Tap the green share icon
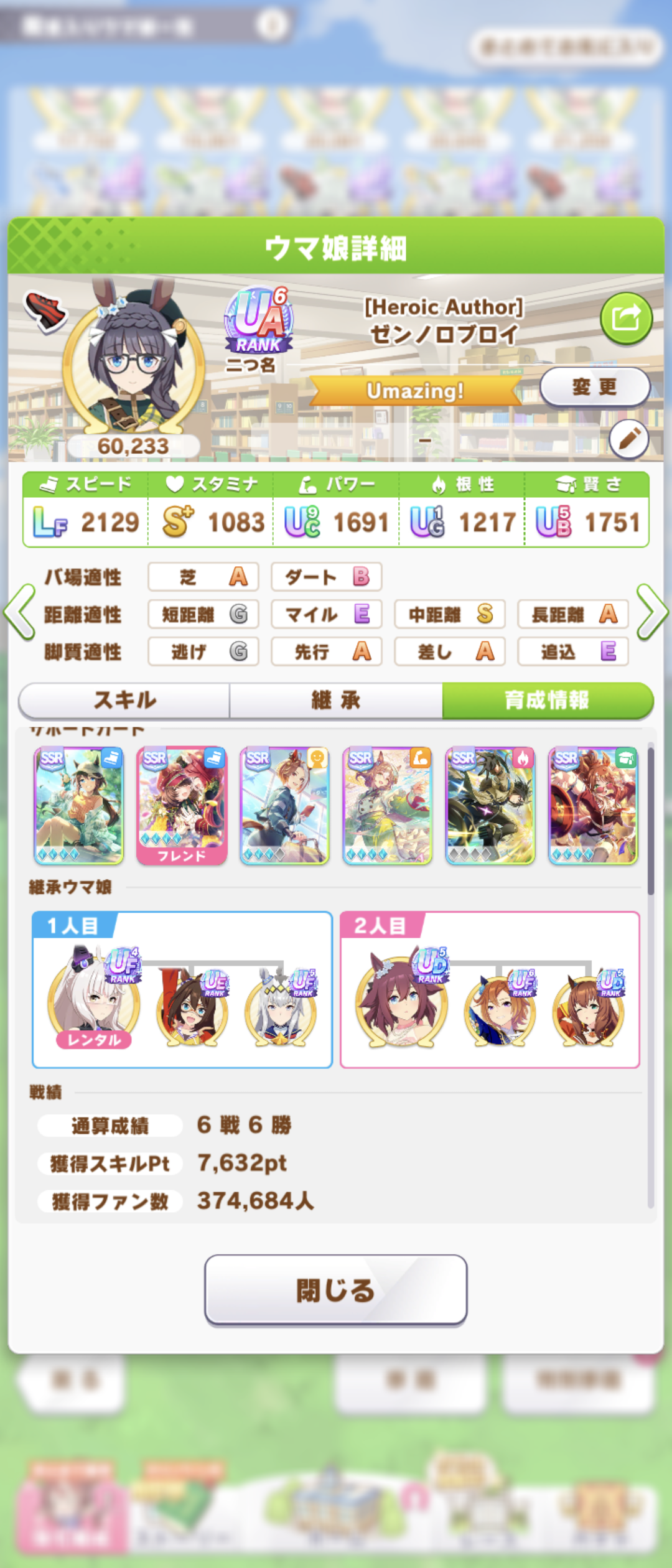Image resolution: width=672 pixels, height=1568 pixels. [626, 319]
